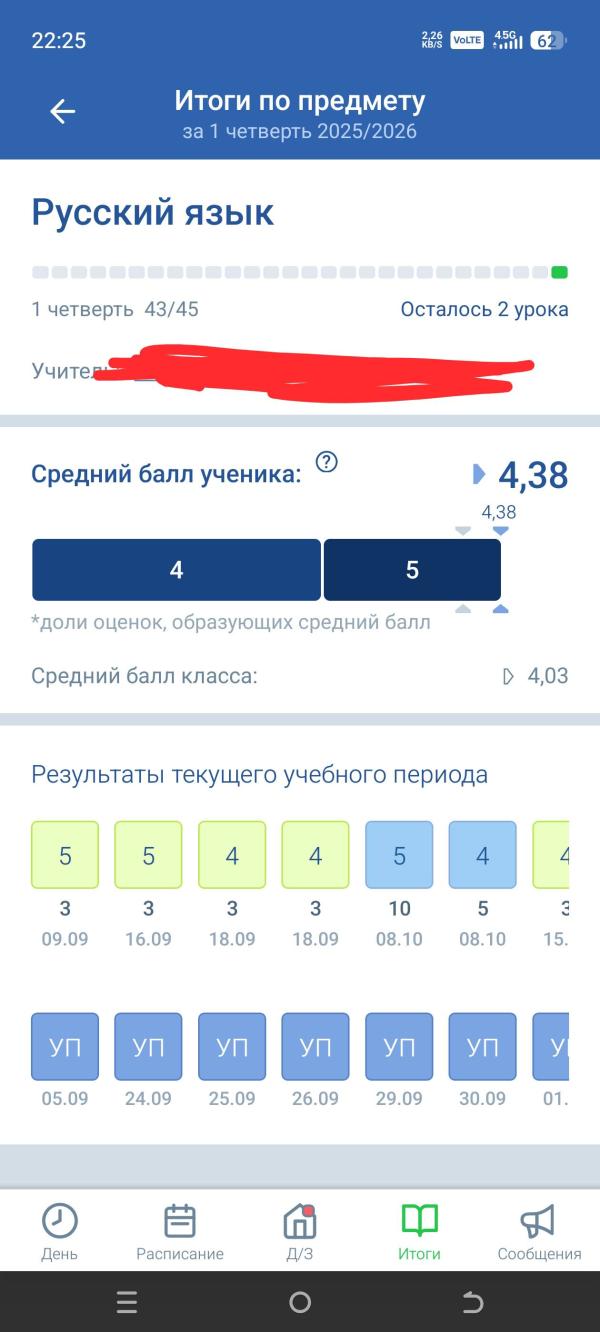Image resolution: width=600 pixels, height=1332 pixels.
Task: Open recent apps from the navigation bar
Action: pos(127,1302)
